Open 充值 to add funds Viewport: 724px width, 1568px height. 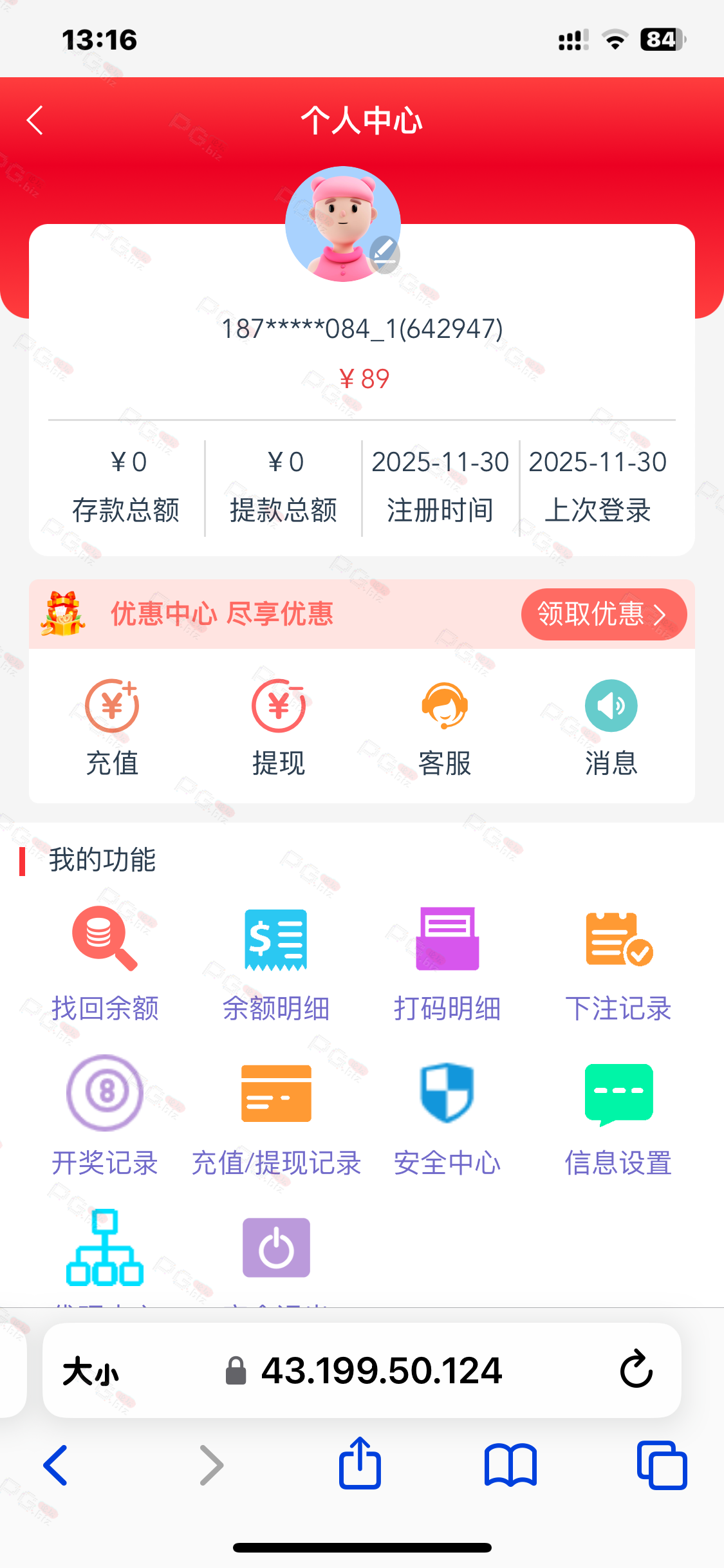pos(112,727)
